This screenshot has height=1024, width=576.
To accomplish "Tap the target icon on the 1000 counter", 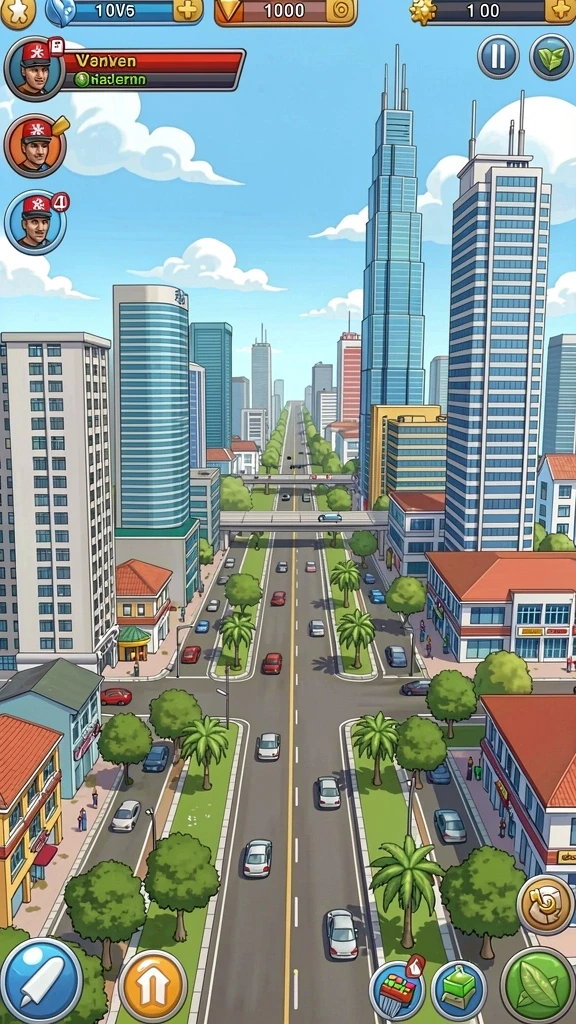I will tap(340, 10).
